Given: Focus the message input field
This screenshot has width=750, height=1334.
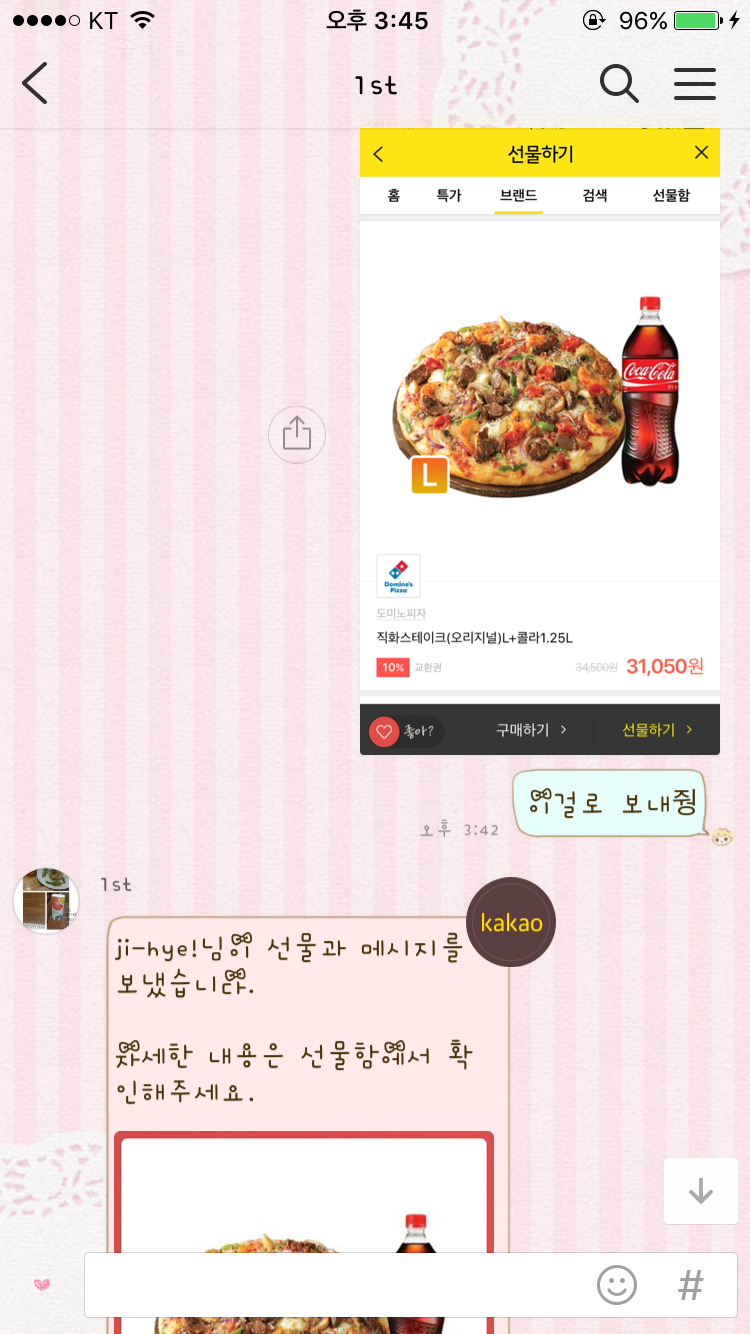Looking at the screenshot, I should [340, 1285].
